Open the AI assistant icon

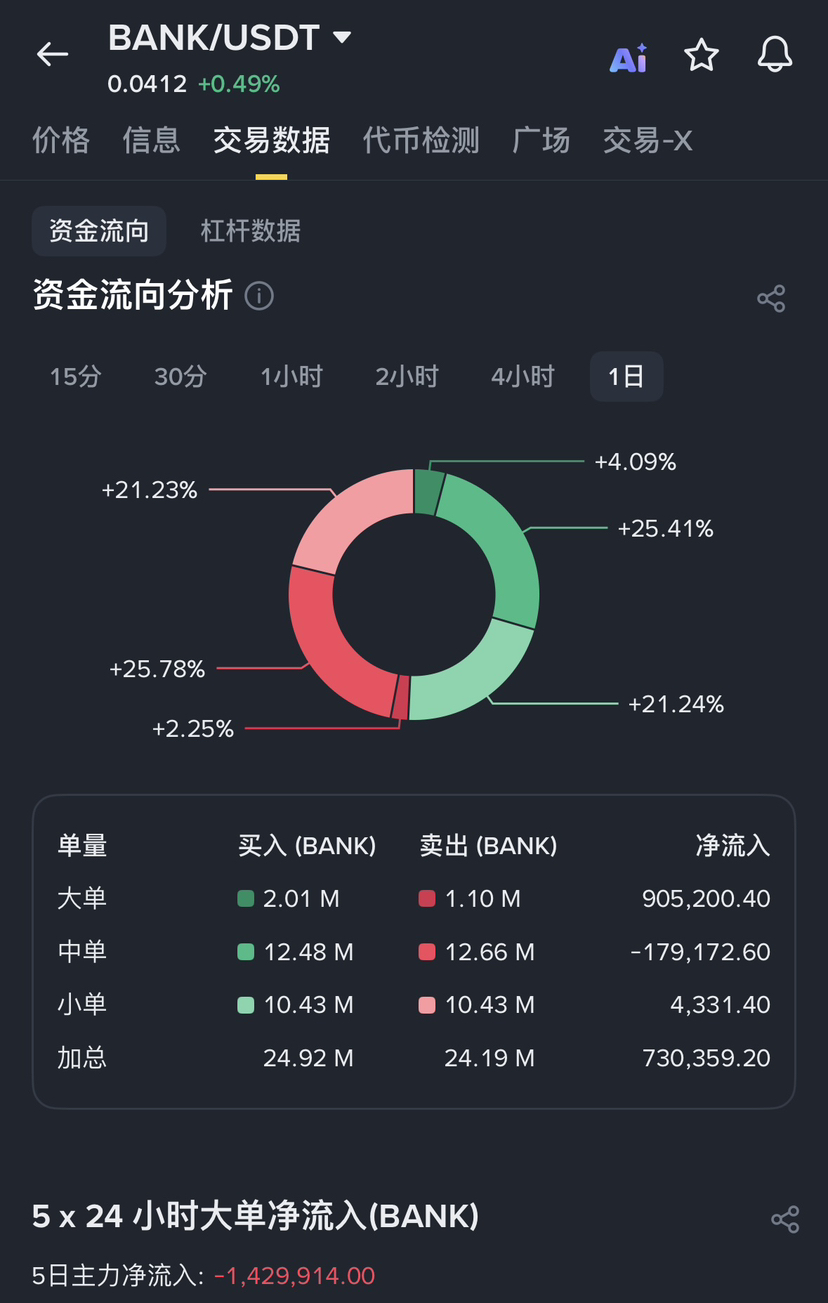point(628,58)
